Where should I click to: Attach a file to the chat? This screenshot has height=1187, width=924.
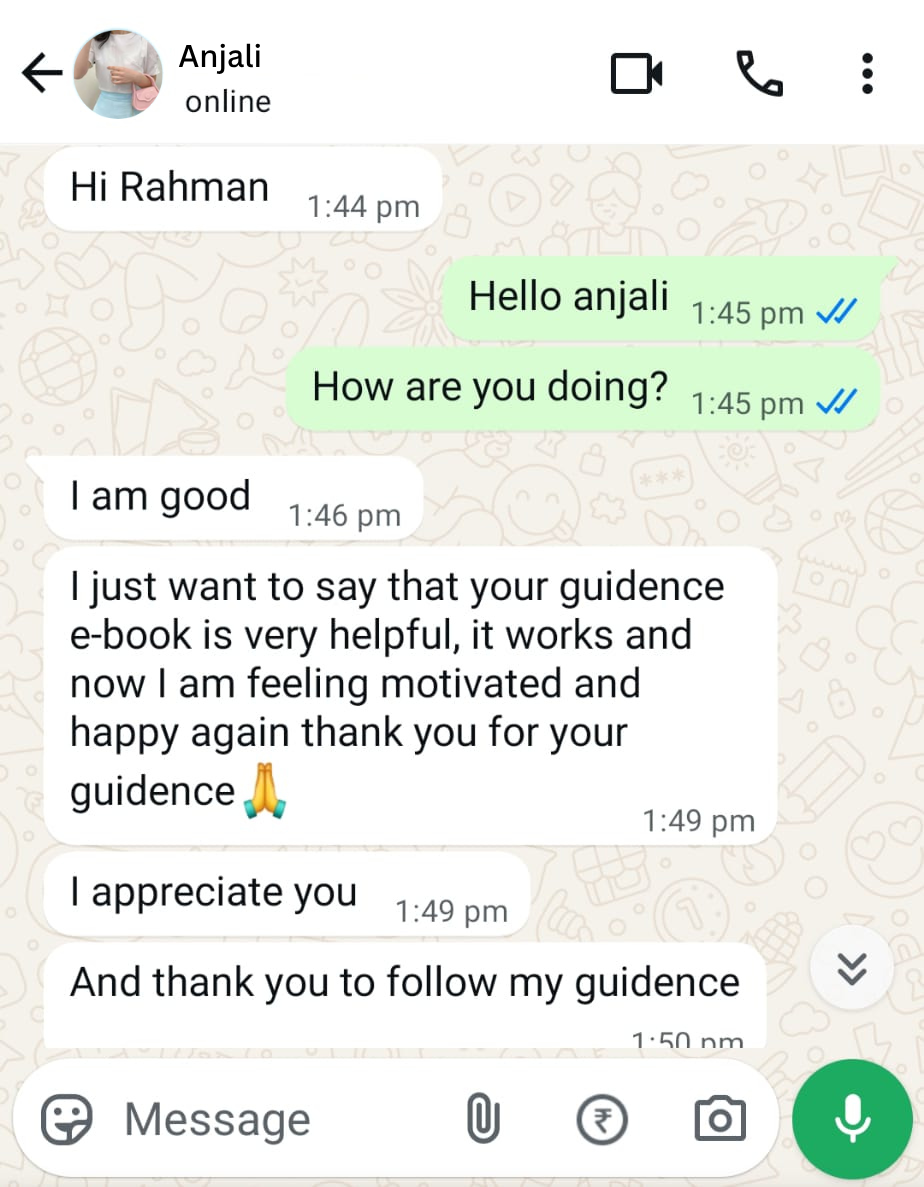point(483,1118)
